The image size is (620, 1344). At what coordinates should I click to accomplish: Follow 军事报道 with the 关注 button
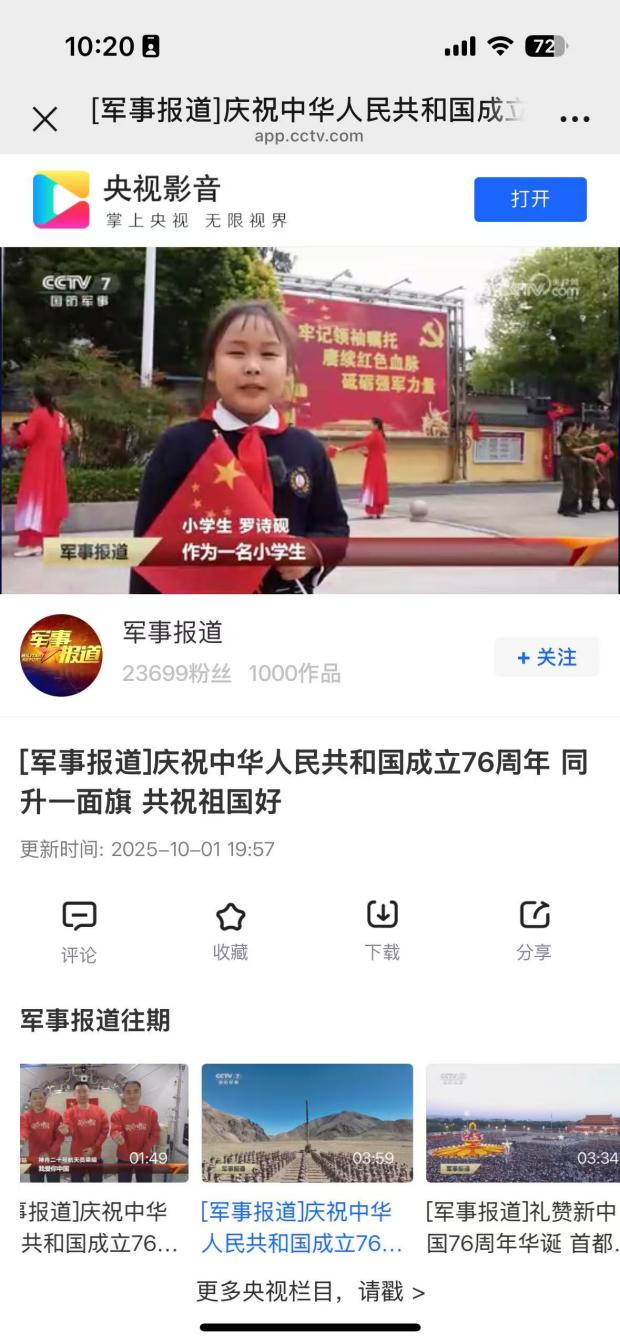547,657
